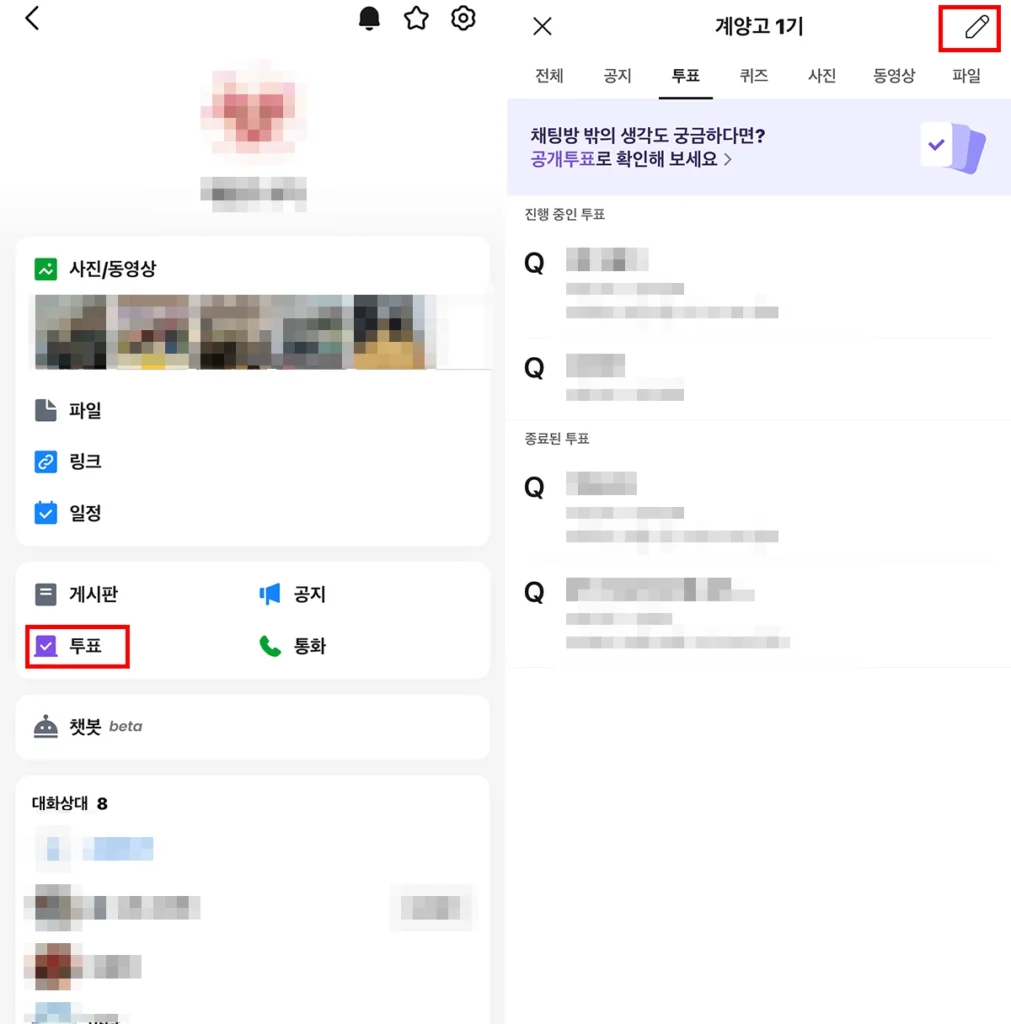Open chat room settings with the gear icon
The width and height of the screenshot is (1011, 1024).
pyautogui.click(x=463, y=18)
